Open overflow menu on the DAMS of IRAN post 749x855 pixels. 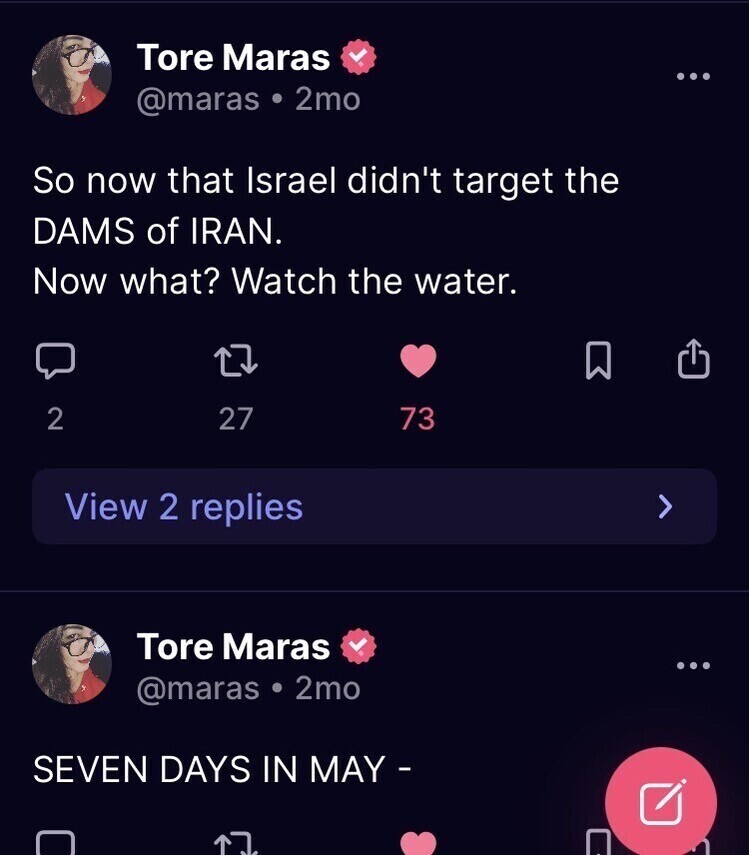[x=693, y=76]
